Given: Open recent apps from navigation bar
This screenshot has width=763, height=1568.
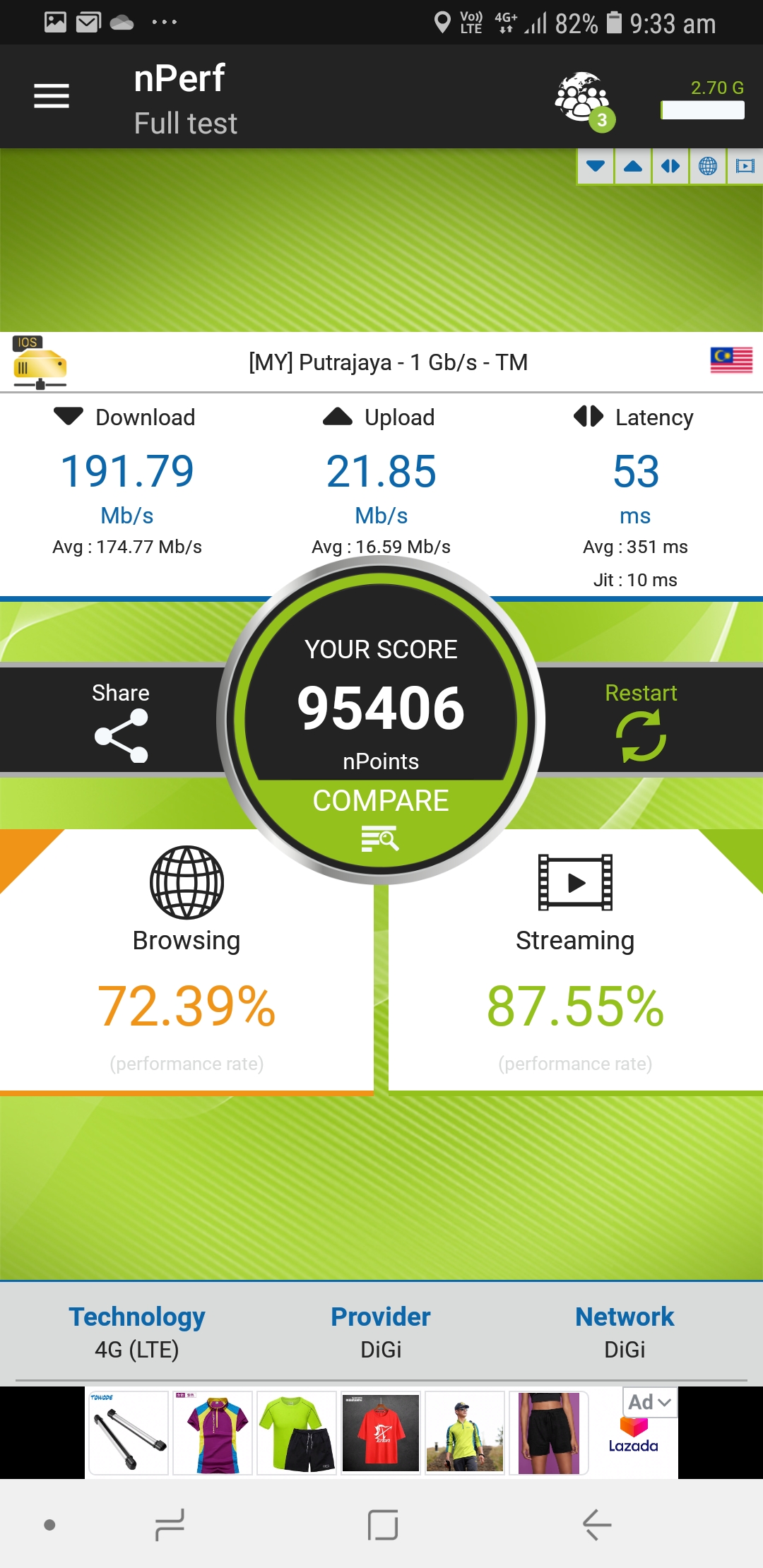Looking at the screenshot, I should click(x=170, y=1524).
